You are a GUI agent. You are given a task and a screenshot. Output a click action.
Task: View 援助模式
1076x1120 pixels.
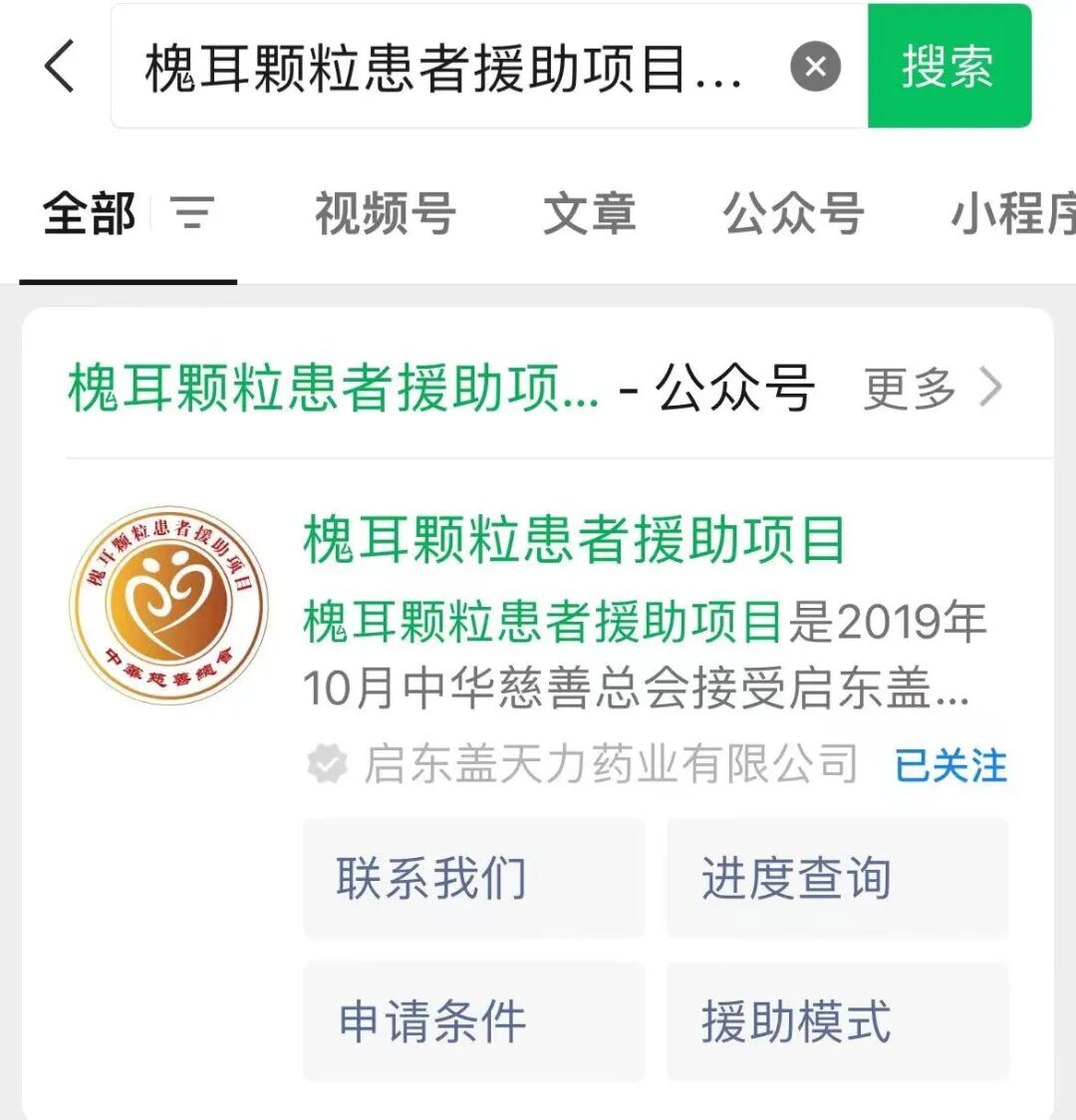pyautogui.click(x=838, y=1021)
